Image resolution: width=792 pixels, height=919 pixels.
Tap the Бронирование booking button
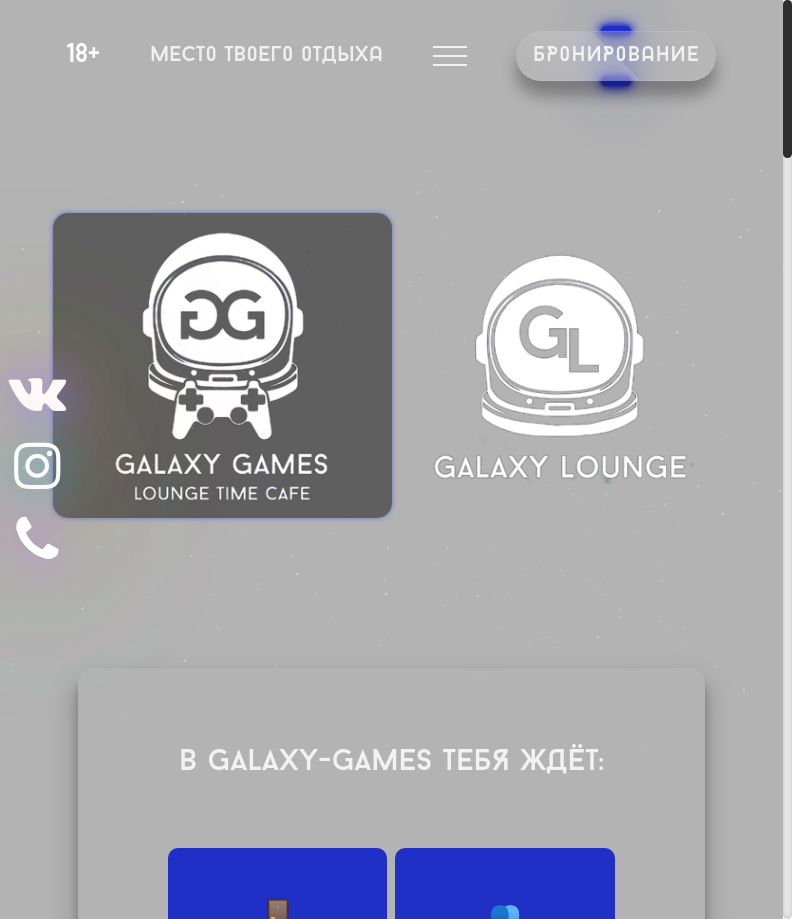coord(615,55)
